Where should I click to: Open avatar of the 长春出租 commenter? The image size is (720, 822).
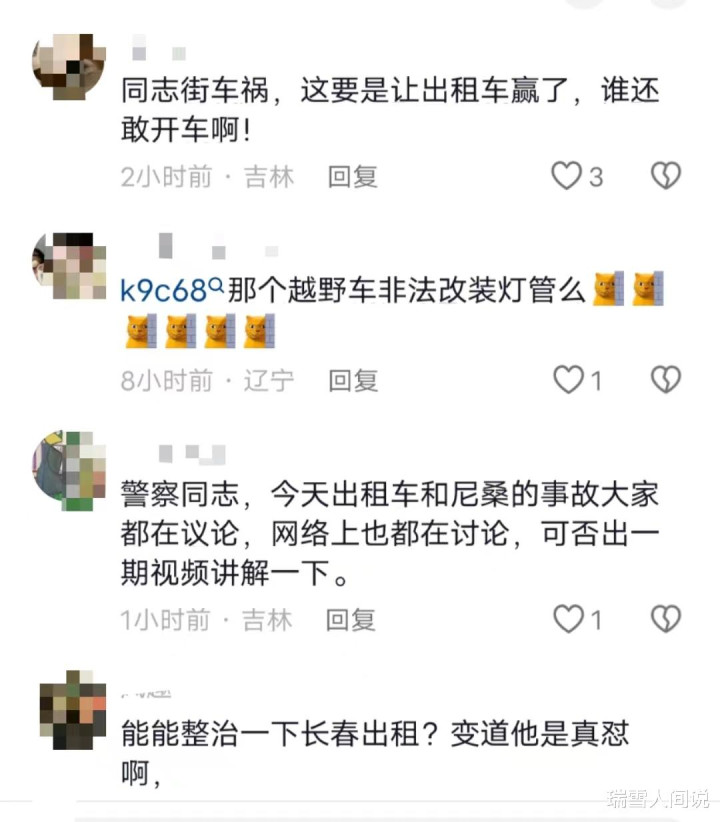[x=72, y=709]
